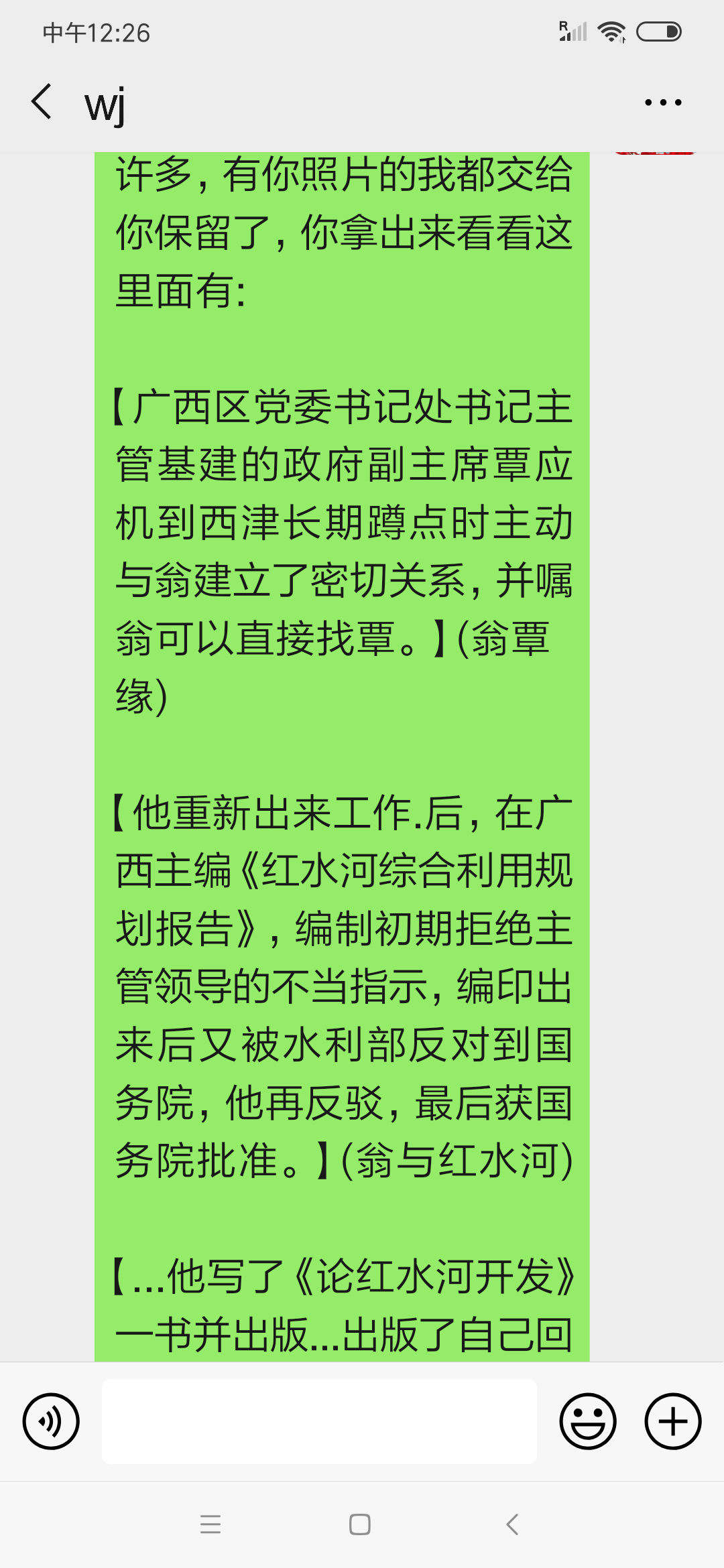Go back from the wj chat
The width and height of the screenshot is (724, 1568).
42,102
